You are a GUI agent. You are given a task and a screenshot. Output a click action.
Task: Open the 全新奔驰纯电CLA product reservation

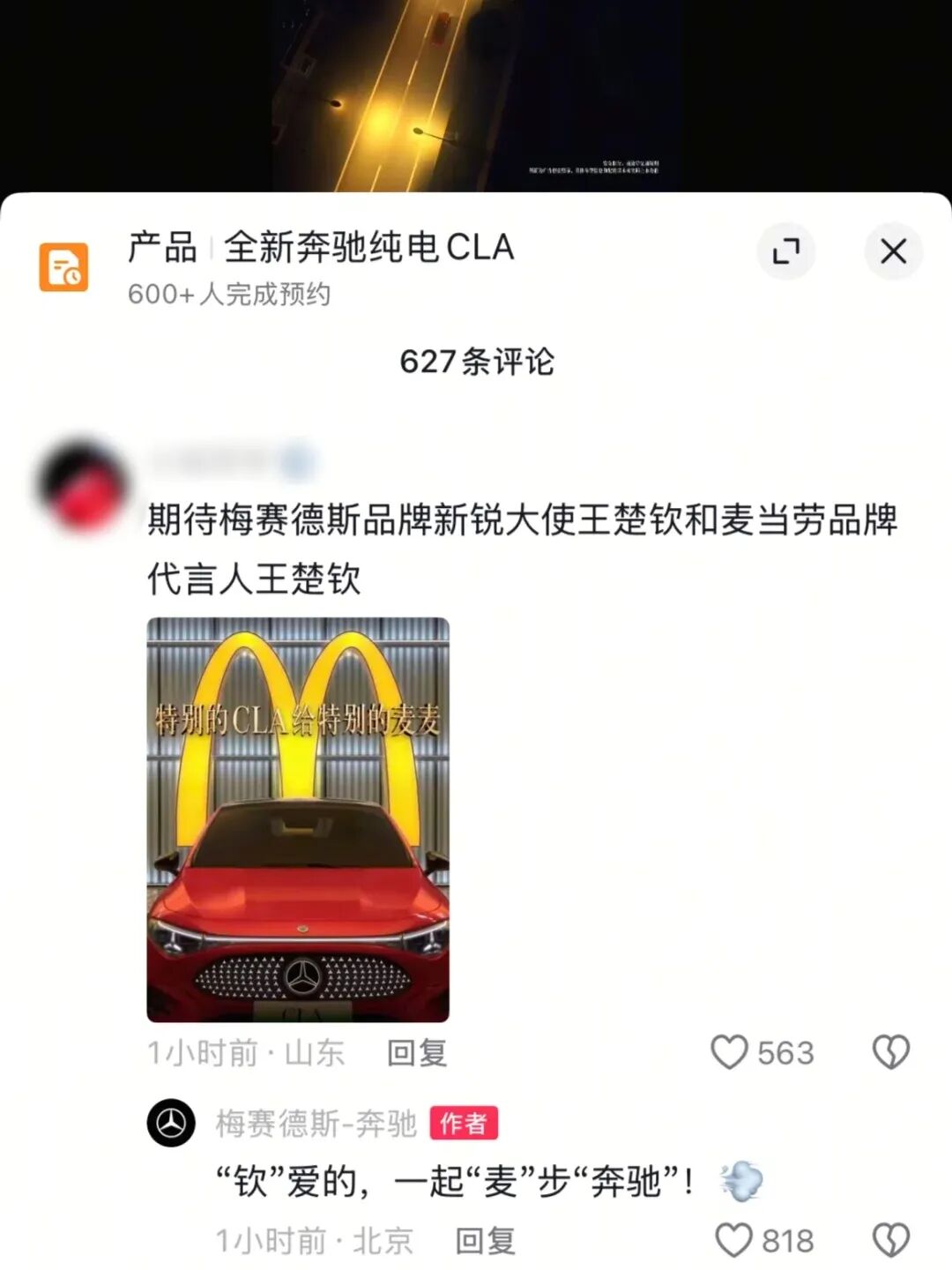[x=322, y=249]
